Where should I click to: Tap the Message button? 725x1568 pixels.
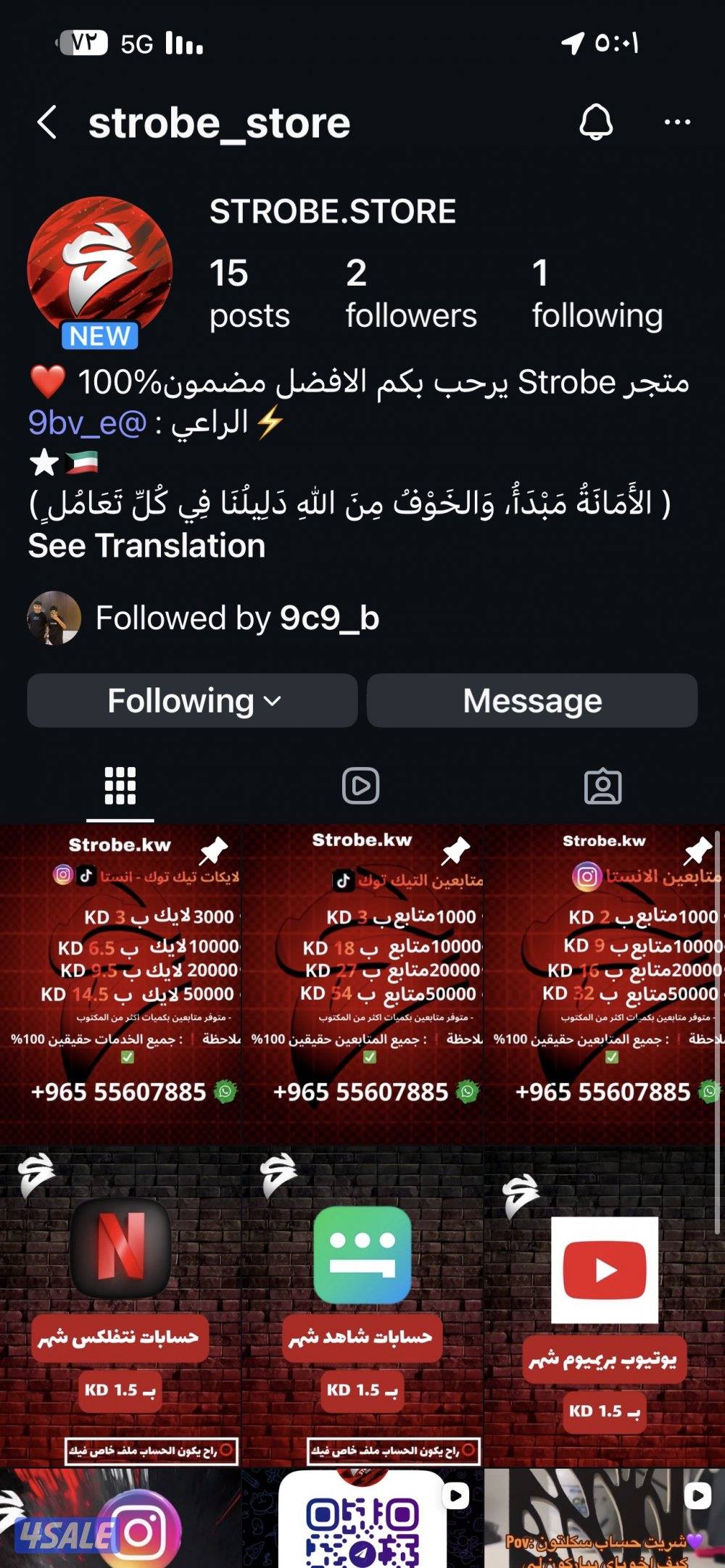coord(533,700)
